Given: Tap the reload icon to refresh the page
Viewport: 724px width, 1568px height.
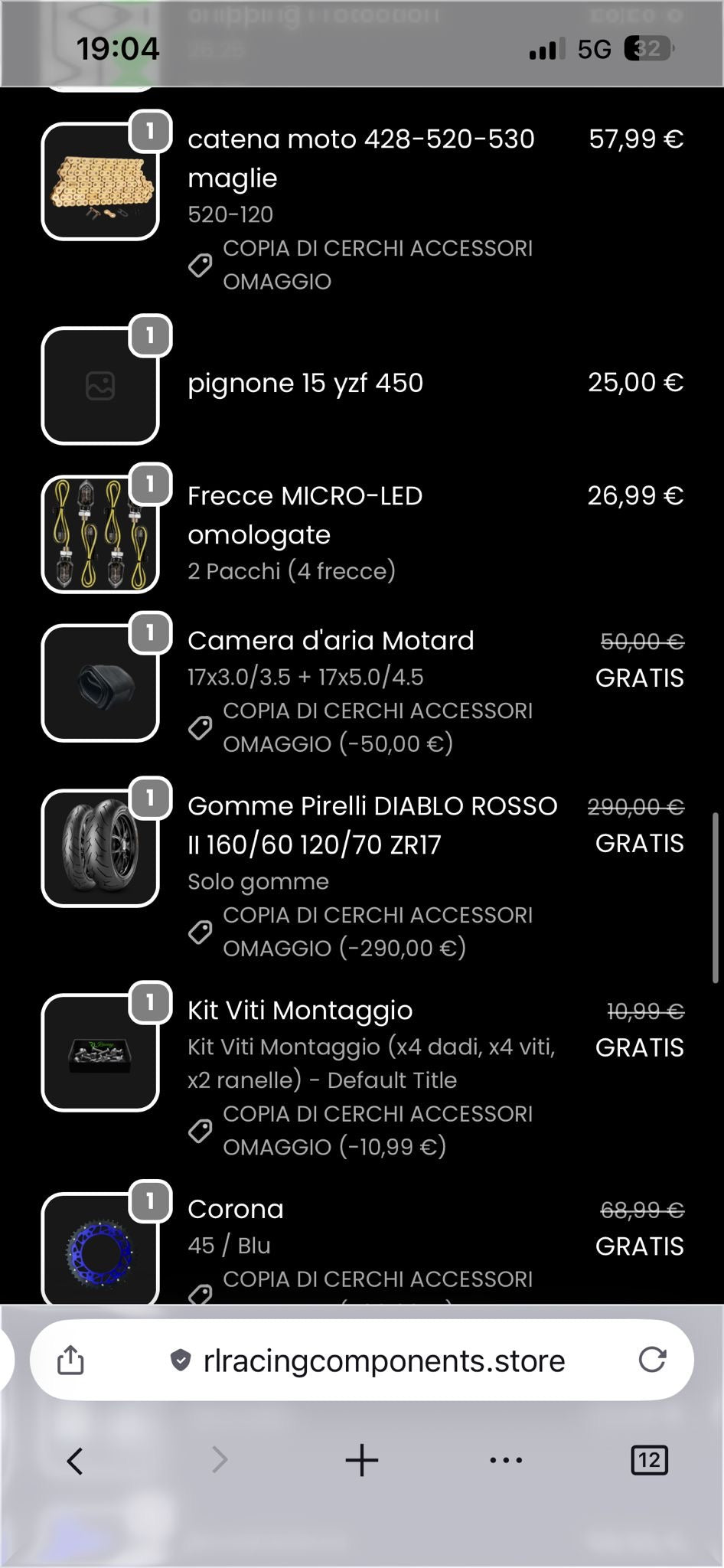Looking at the screenshot, I should point(652,1361).
